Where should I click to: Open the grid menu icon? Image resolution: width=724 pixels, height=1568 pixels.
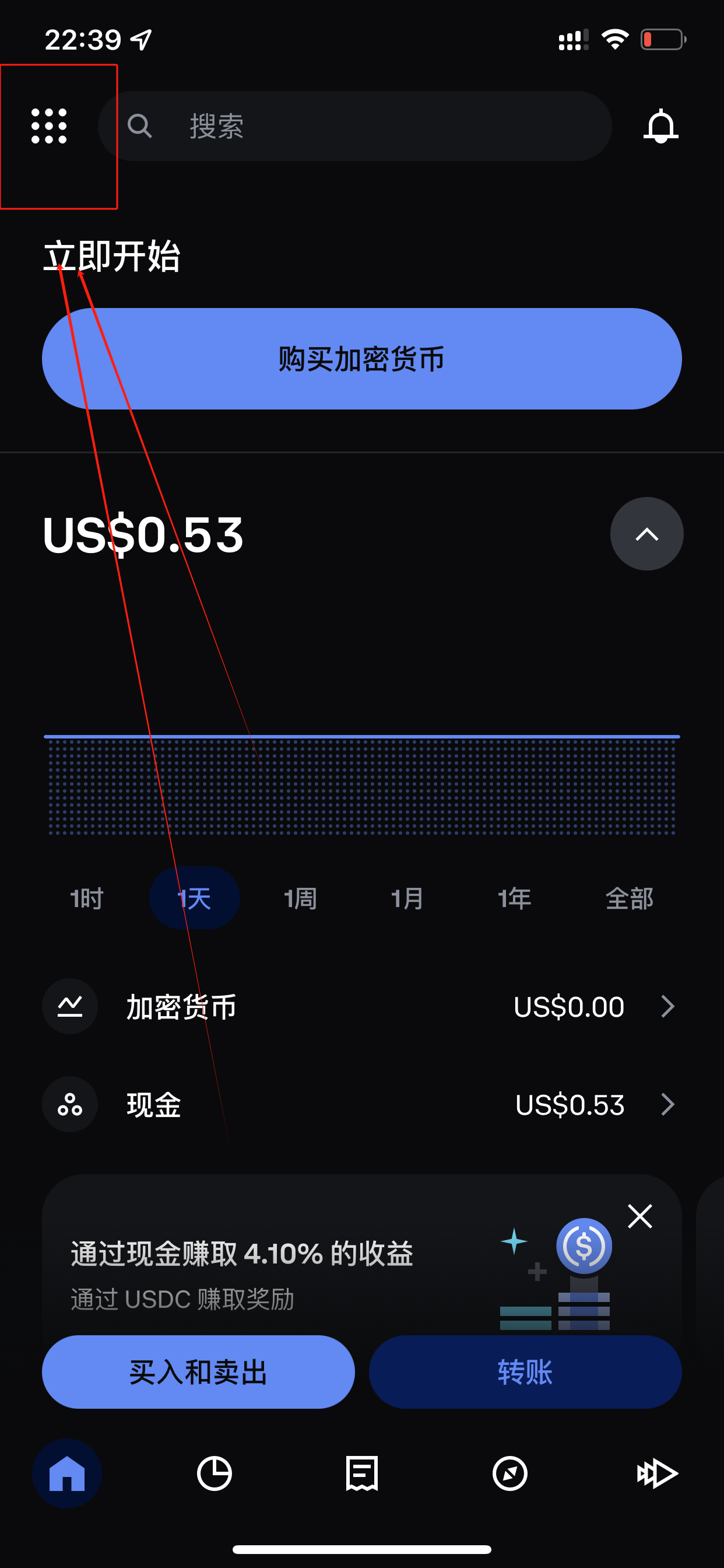pos(50,126)
